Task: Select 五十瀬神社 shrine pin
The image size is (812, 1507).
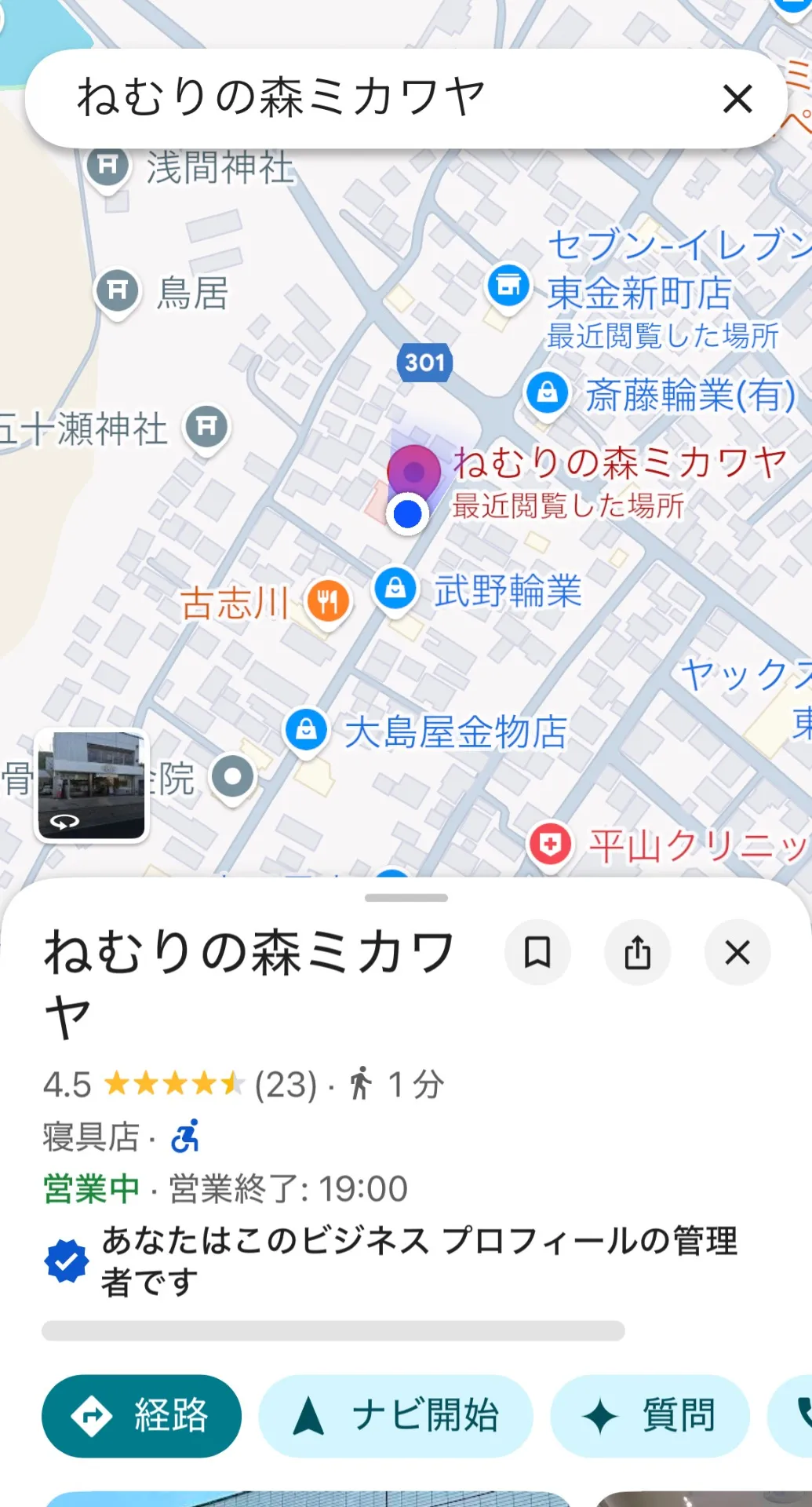Action: point(206,428)
